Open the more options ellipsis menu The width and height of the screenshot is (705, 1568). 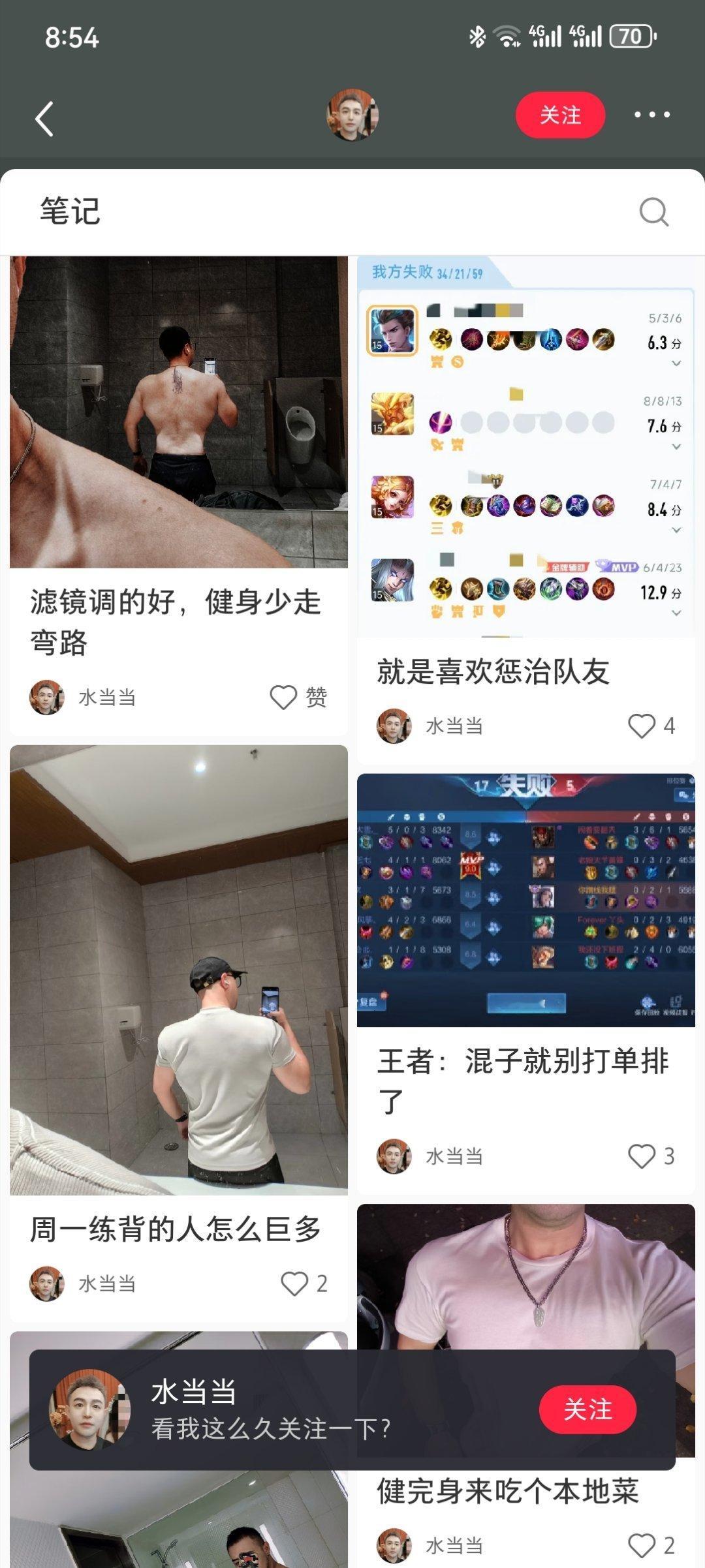coord(654,115)
